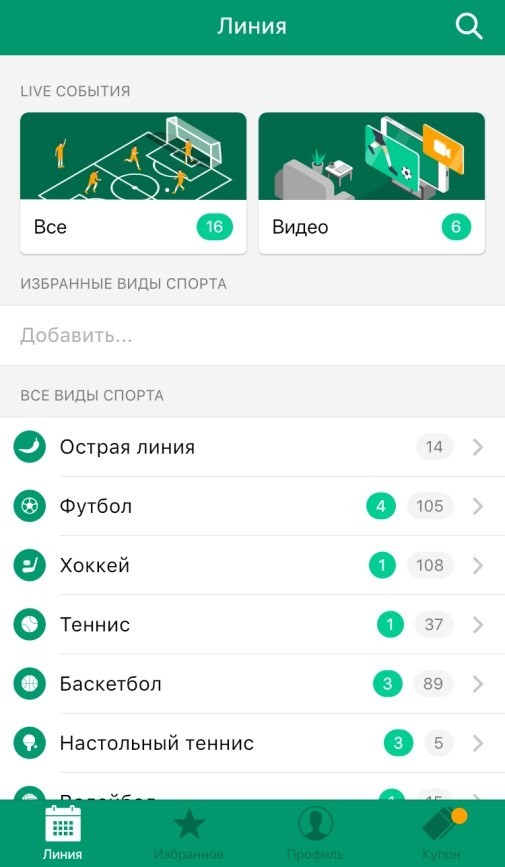Open the Купон tab
505x867 pixels.
point(442,833)
